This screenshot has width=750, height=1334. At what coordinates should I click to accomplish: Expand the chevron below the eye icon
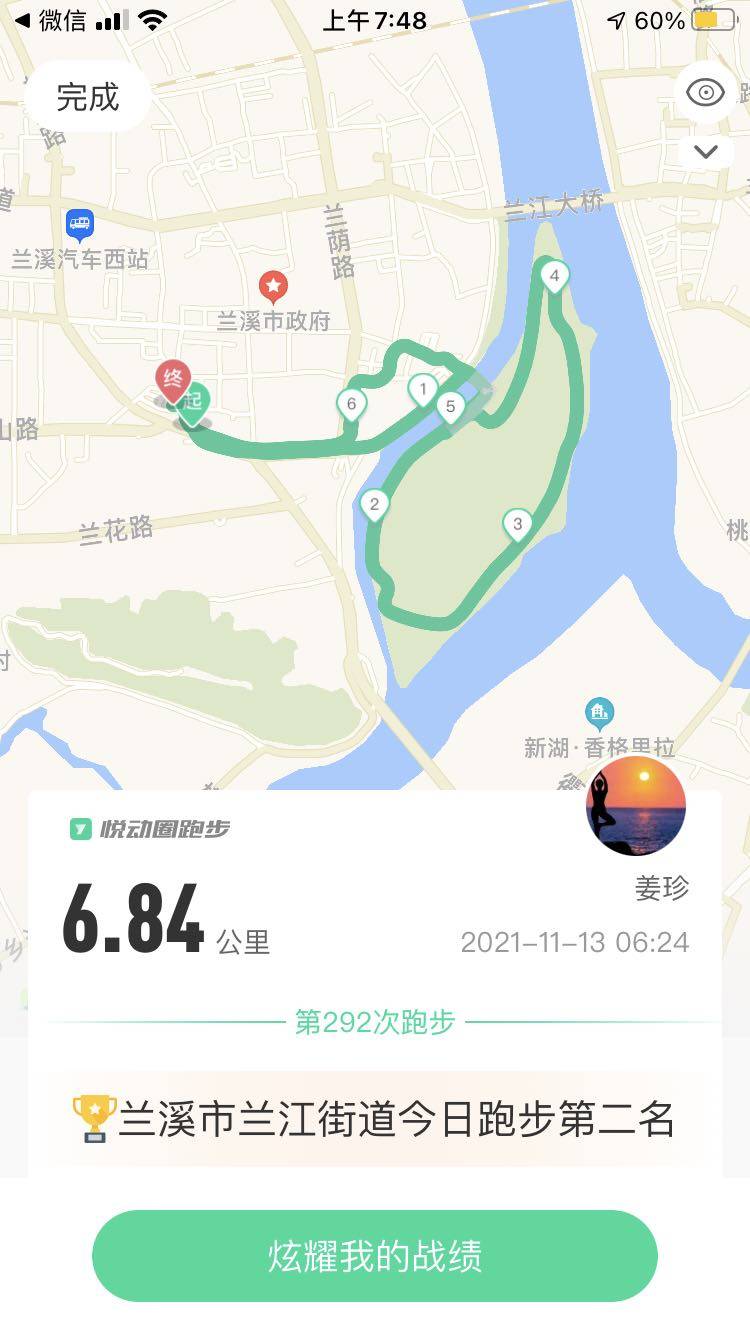(x=706, y=152)
